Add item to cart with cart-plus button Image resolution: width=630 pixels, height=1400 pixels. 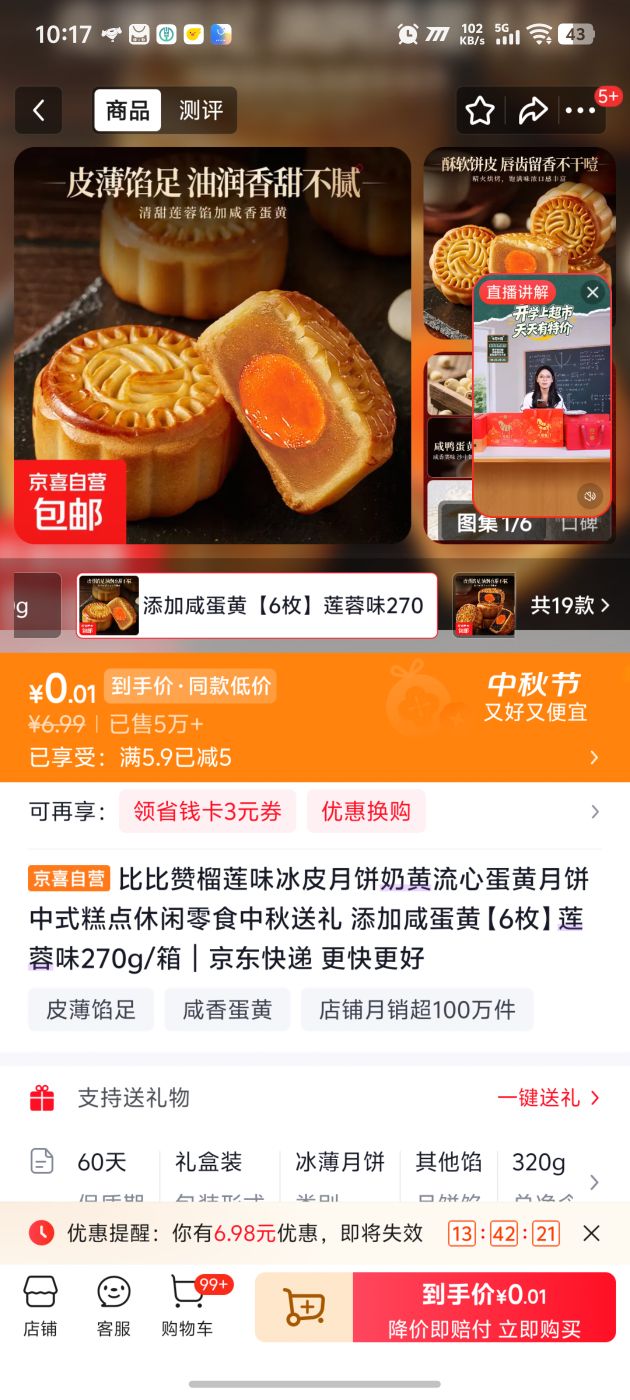(304, 1307)
